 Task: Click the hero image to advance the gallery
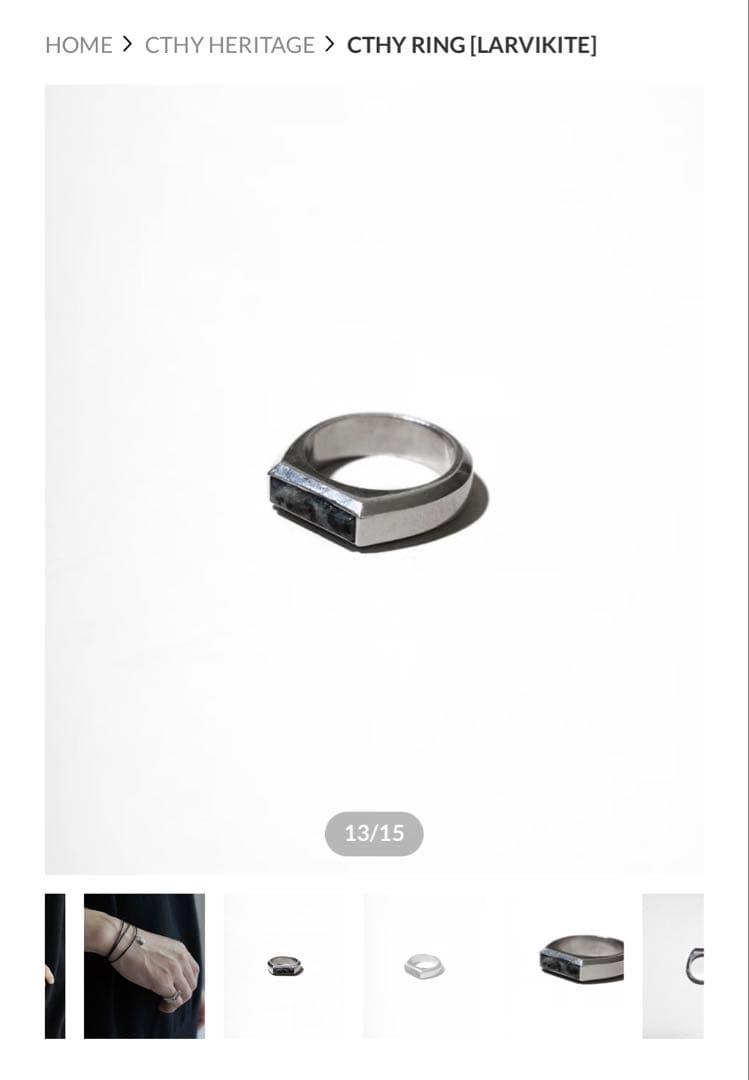click(x=374, y=480)
